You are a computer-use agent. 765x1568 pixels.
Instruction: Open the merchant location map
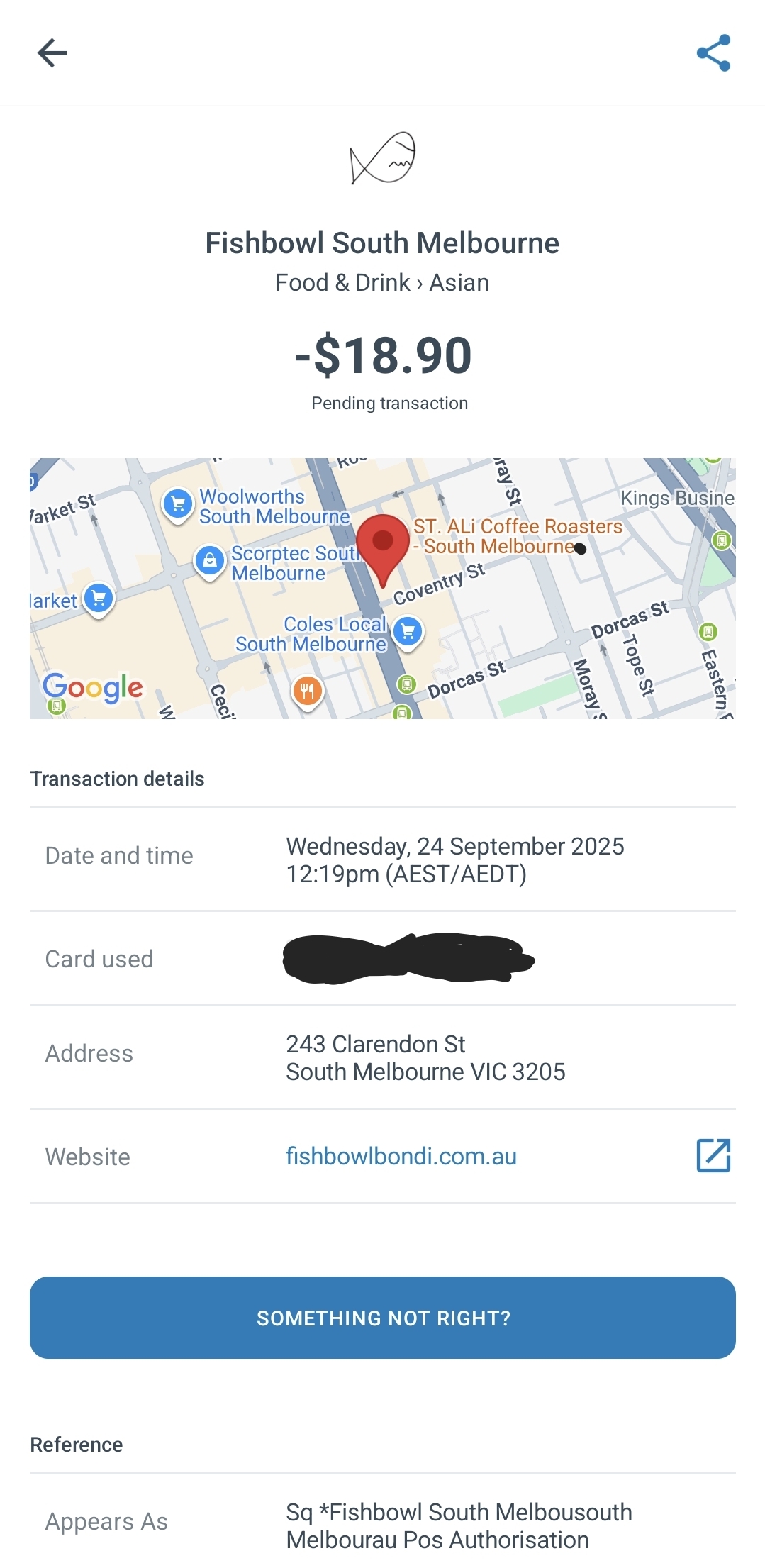[x=382, y=588]
